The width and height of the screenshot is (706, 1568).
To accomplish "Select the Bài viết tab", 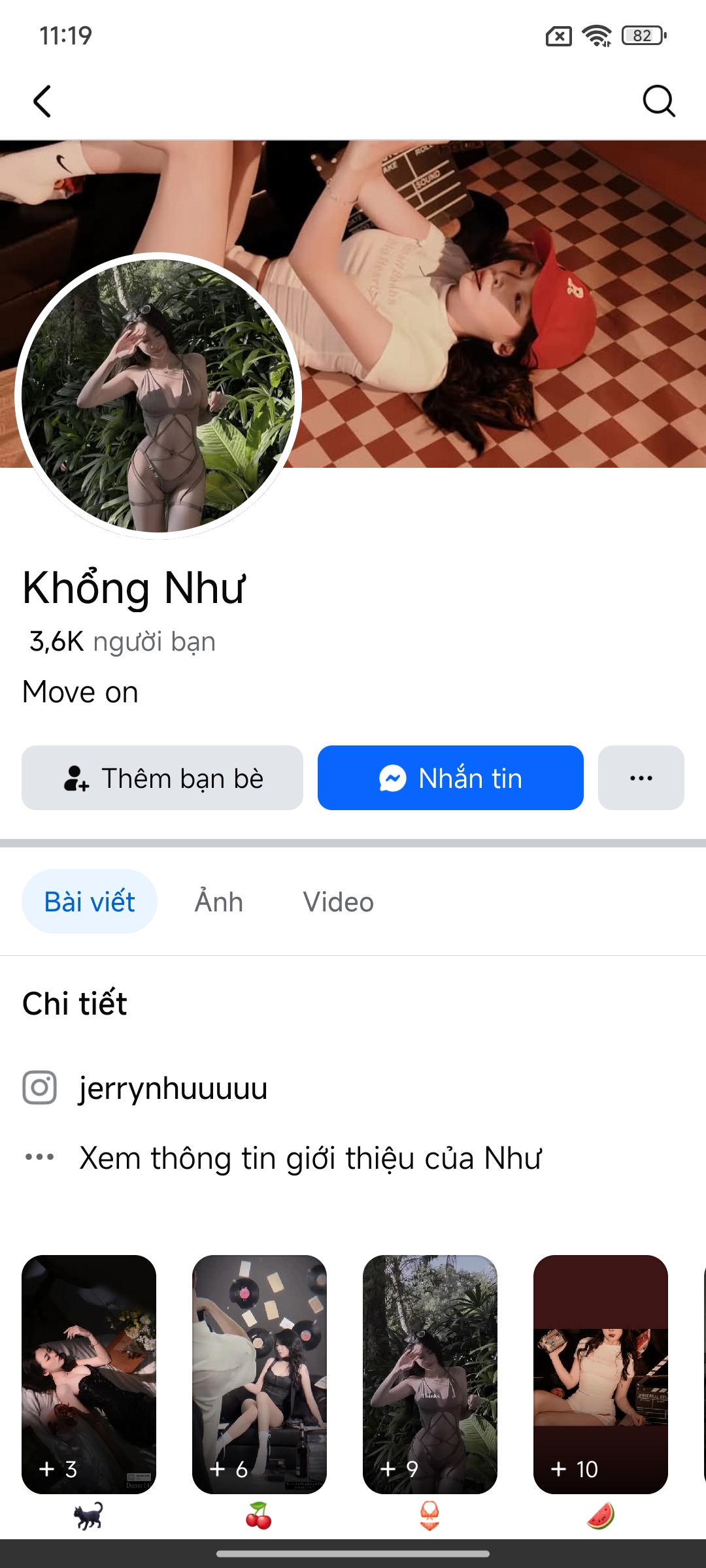I will [89, 901].
